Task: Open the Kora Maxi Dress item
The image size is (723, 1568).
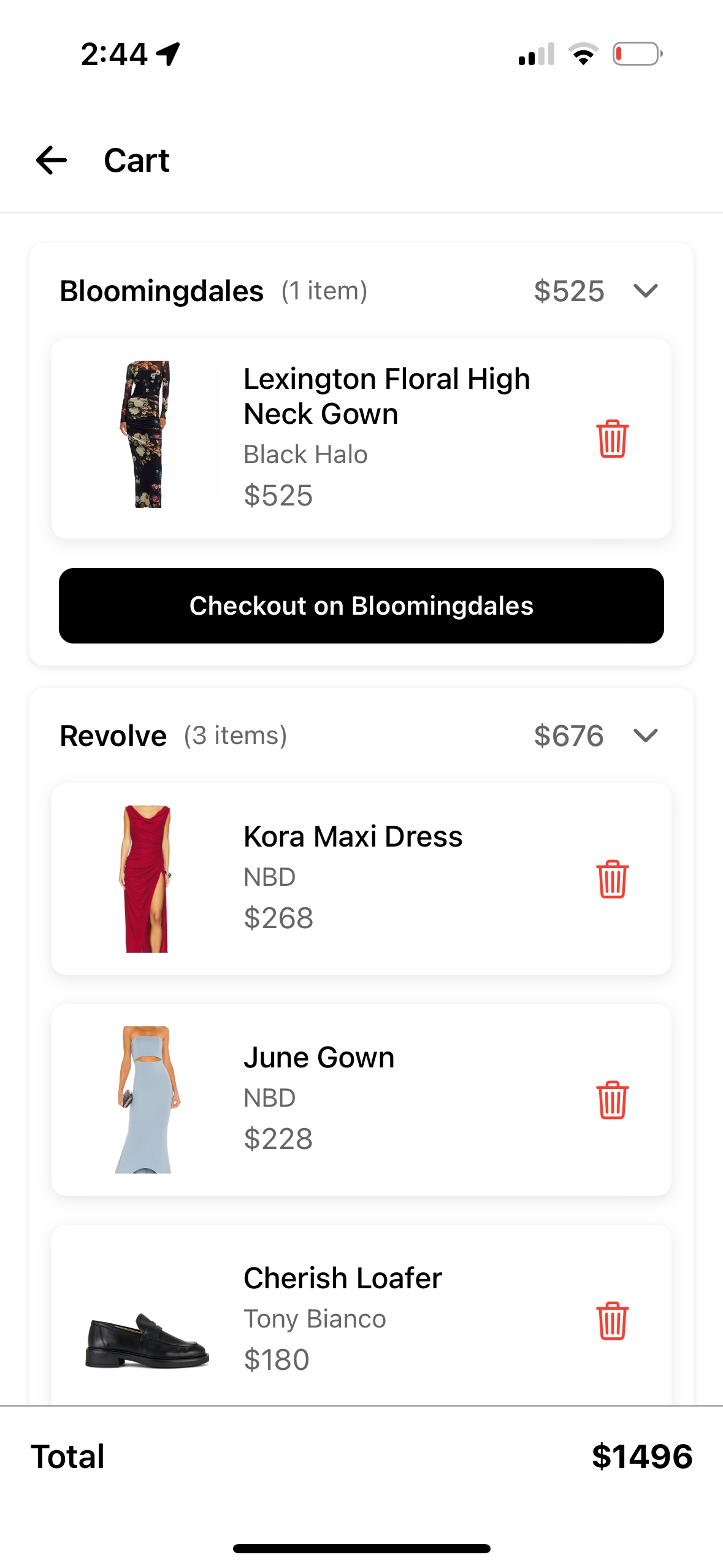Action: [x=361, y=879]
